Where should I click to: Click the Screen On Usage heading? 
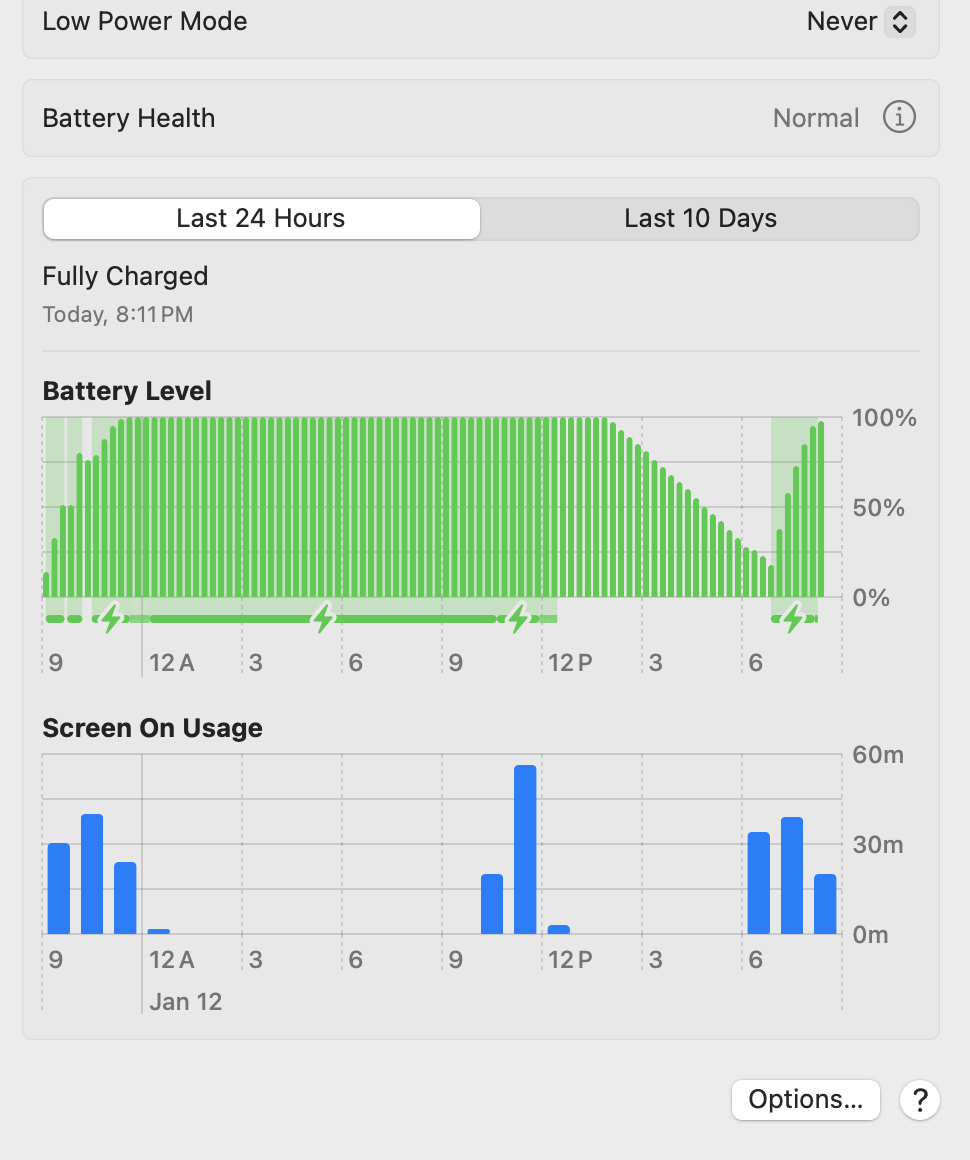[152, 728]
